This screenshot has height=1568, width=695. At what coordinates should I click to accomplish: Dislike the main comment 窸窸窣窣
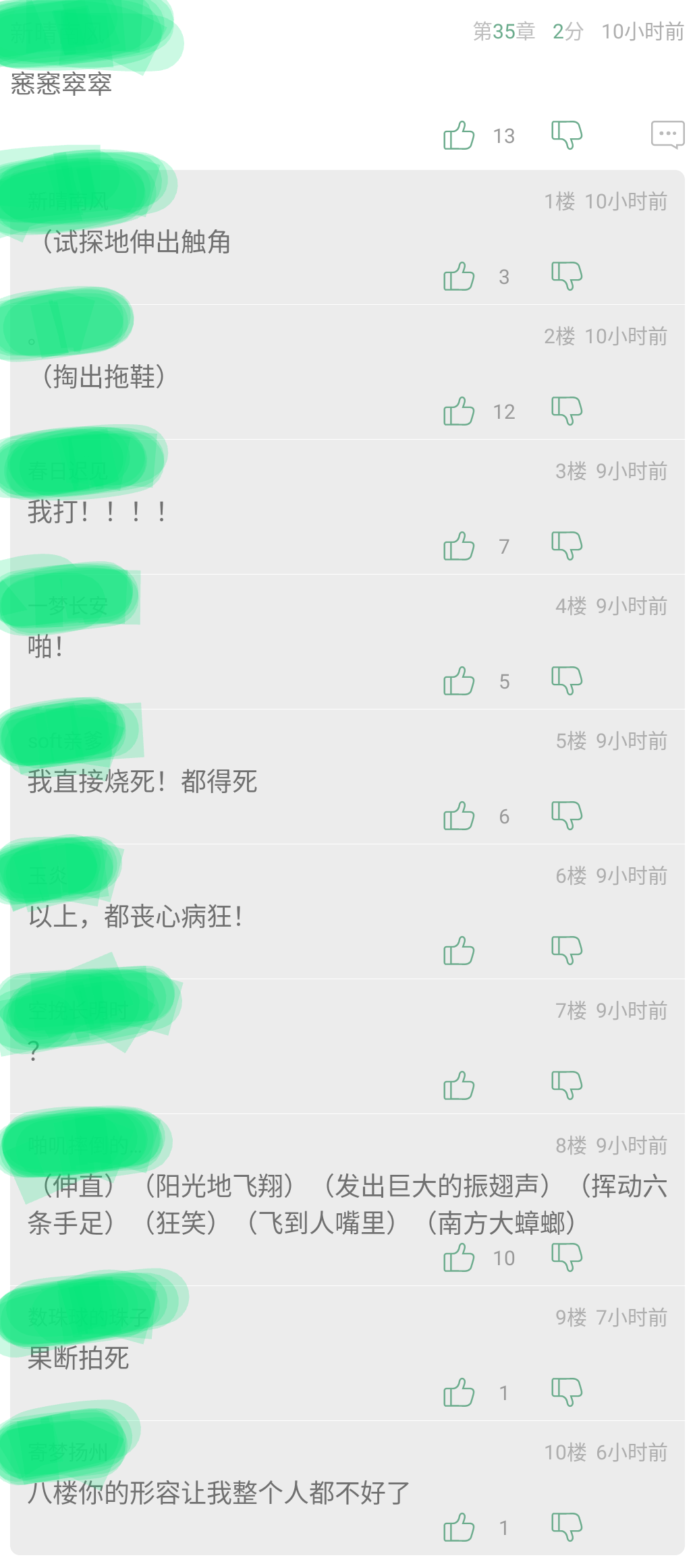[x=566, y=134]
